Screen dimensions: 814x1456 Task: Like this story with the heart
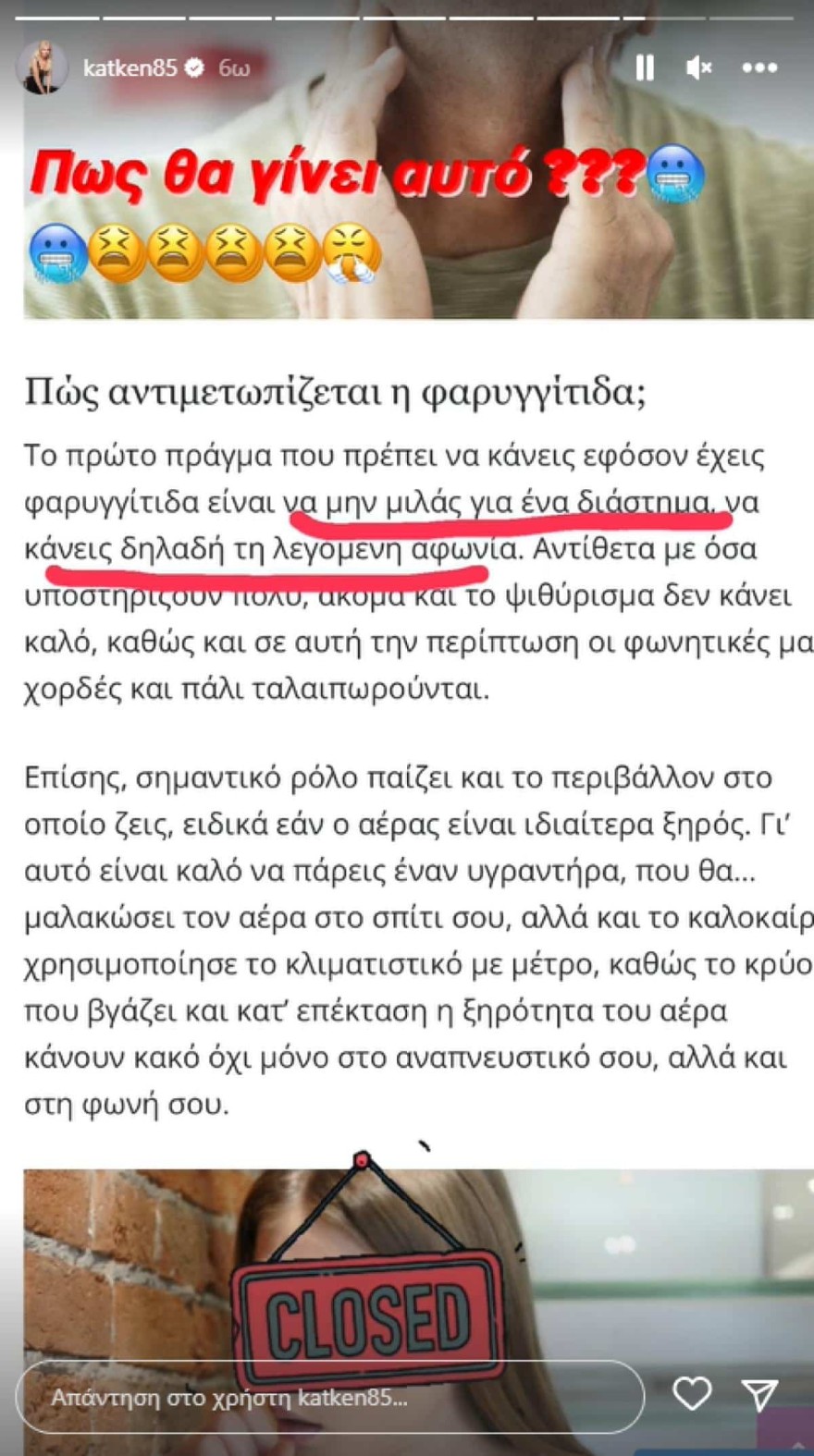(692, 1394)
